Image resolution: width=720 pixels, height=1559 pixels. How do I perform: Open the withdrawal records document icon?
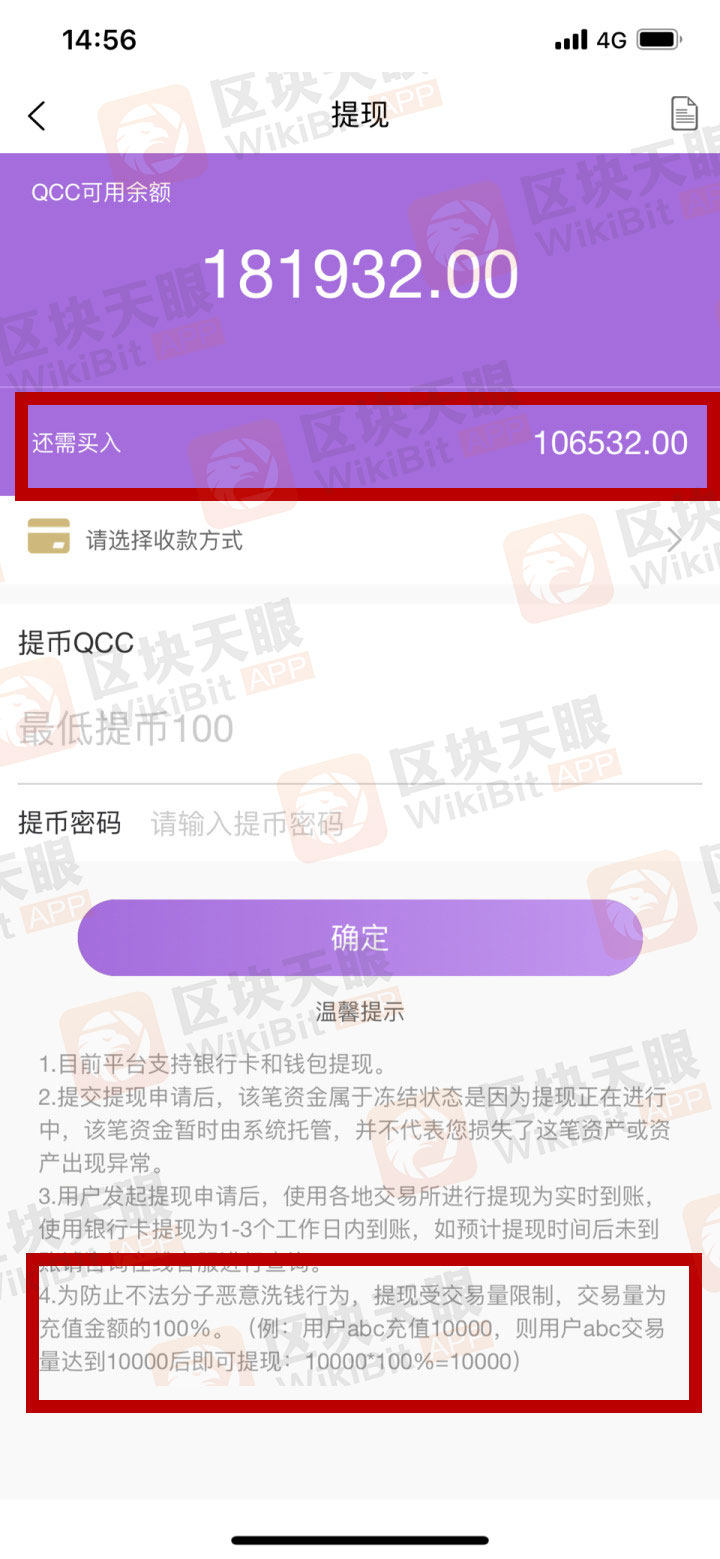684,115
